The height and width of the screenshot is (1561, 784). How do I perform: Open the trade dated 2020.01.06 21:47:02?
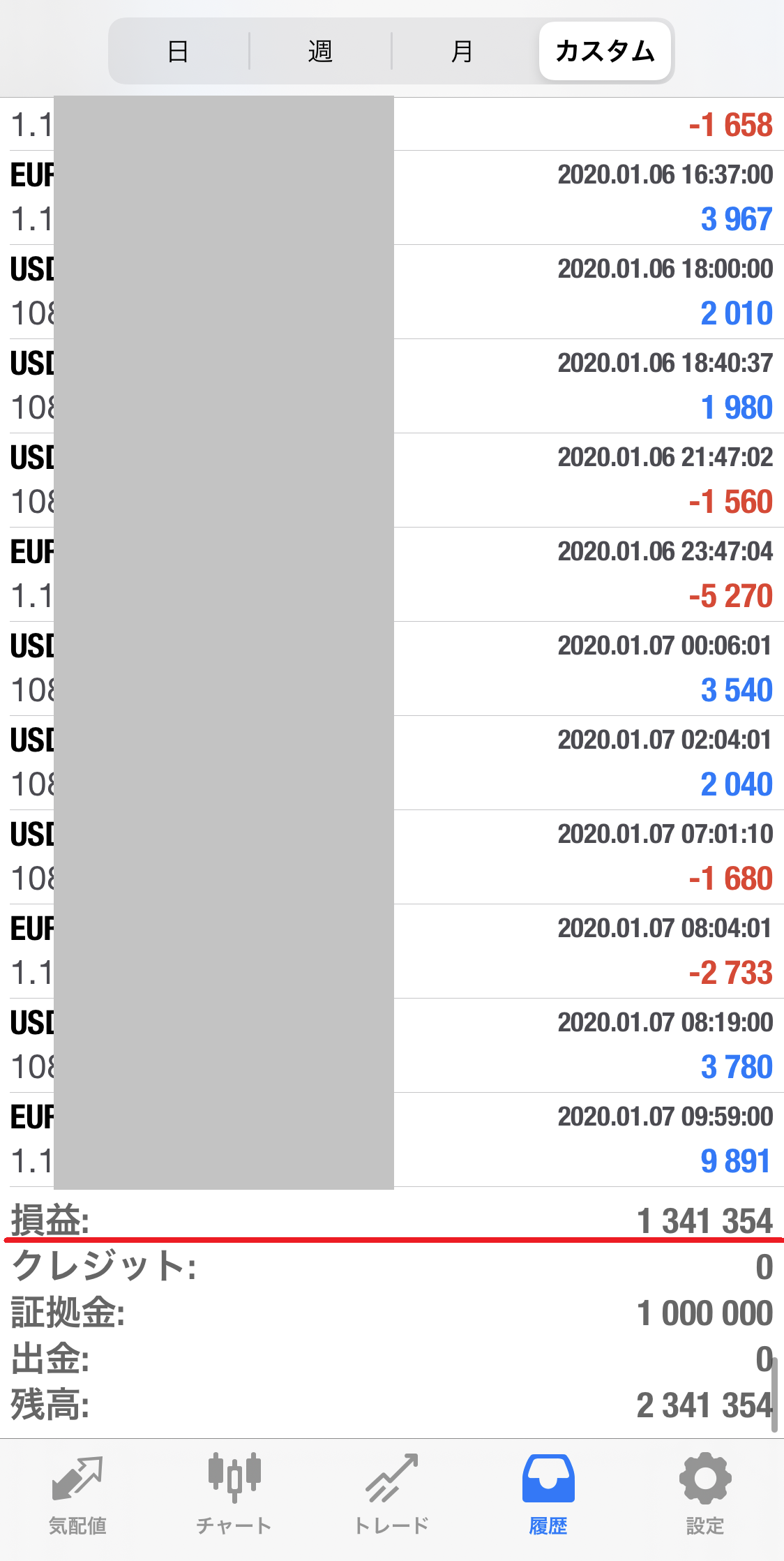[392, 480]
